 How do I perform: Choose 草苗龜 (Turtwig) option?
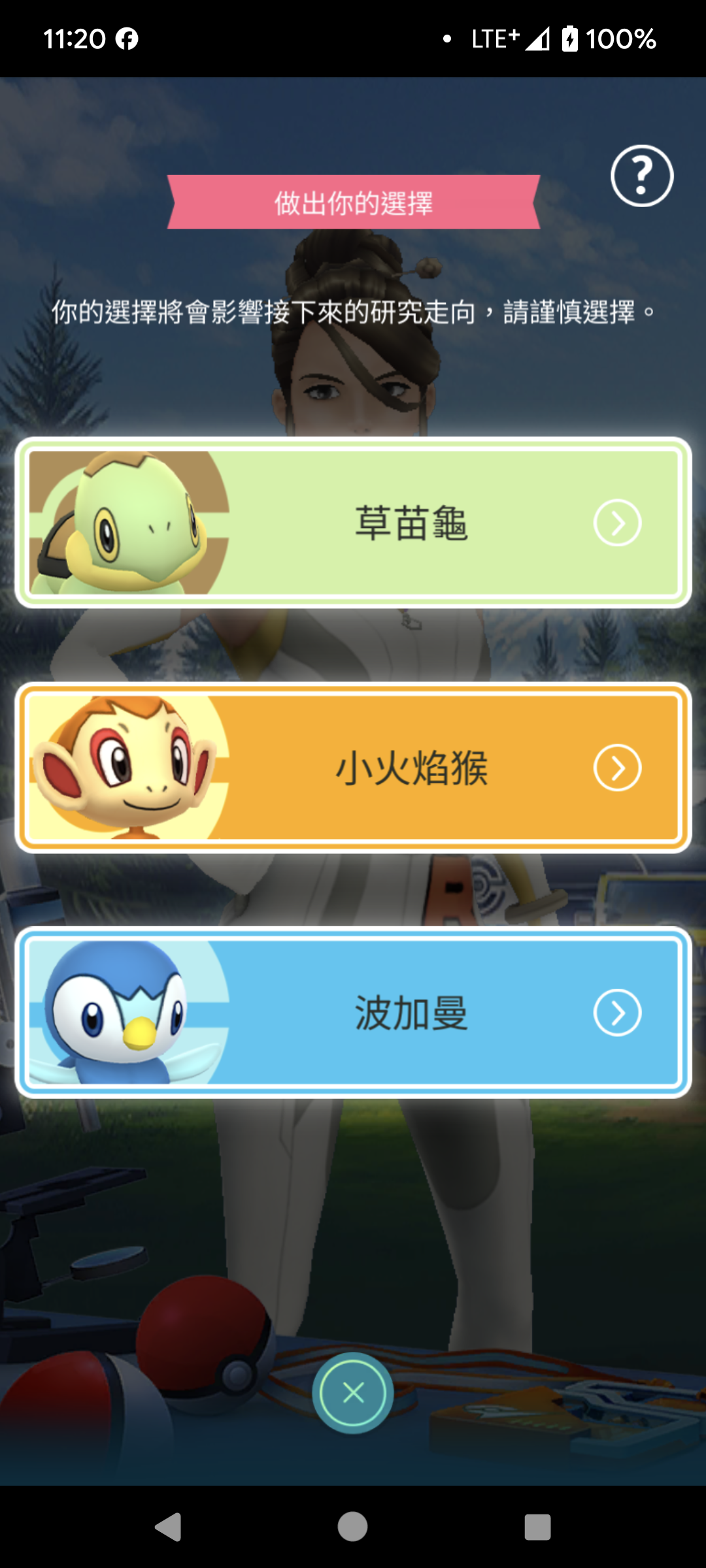[353, 523]
